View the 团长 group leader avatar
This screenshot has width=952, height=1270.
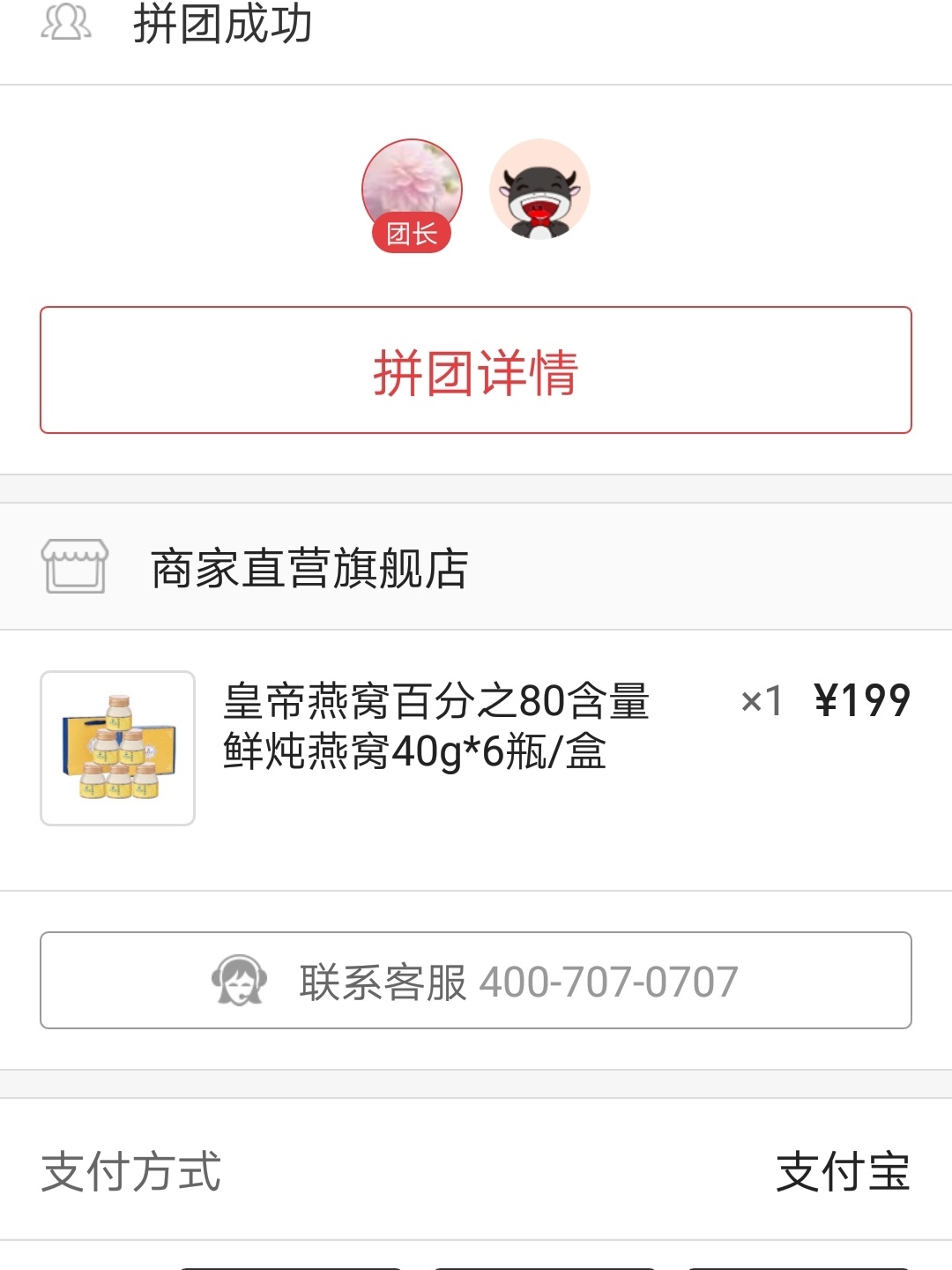[412, 189]
